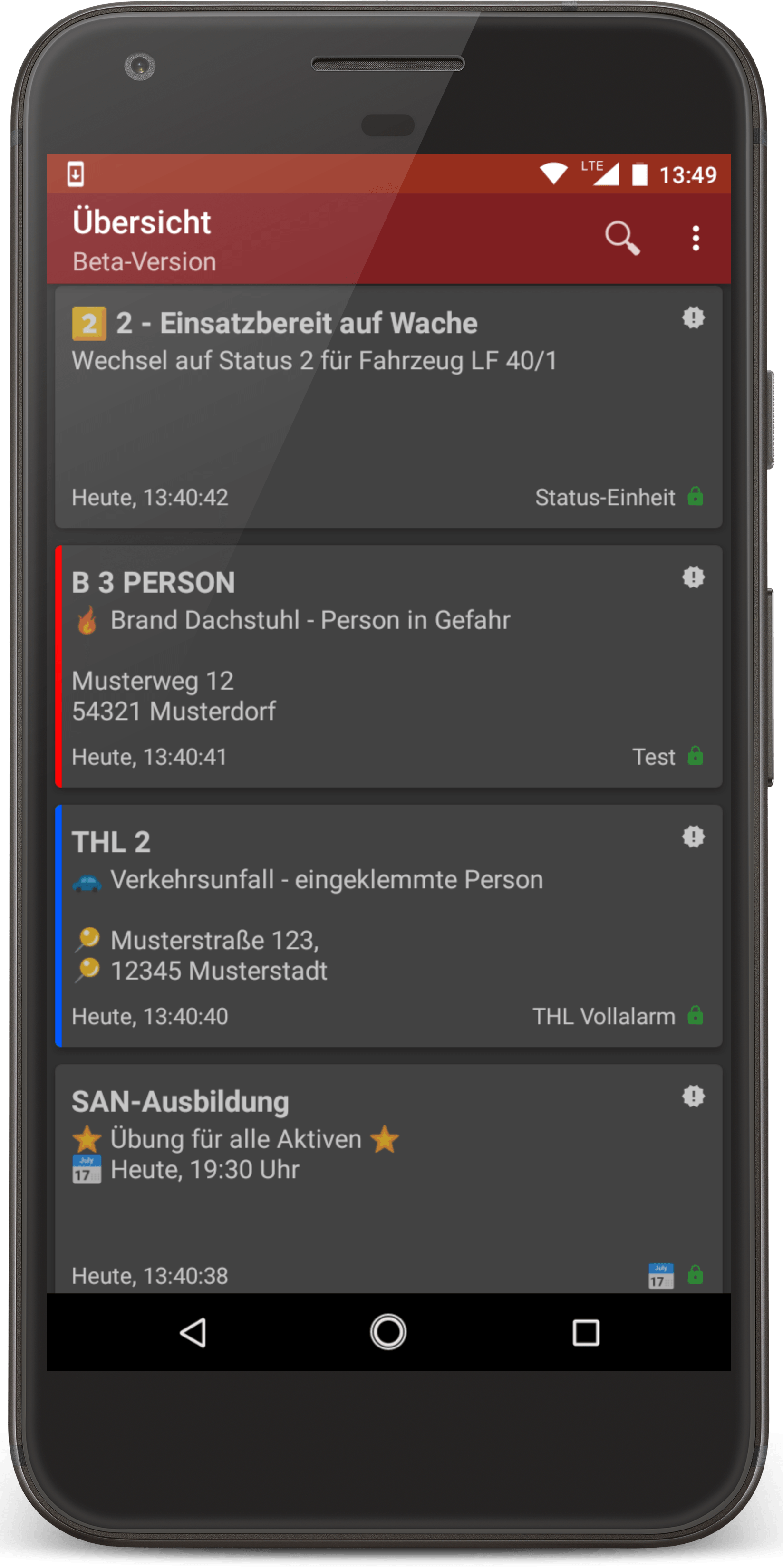Tap the alert badge on THL 2 card

pyautogui.click(x=693, y=837)
